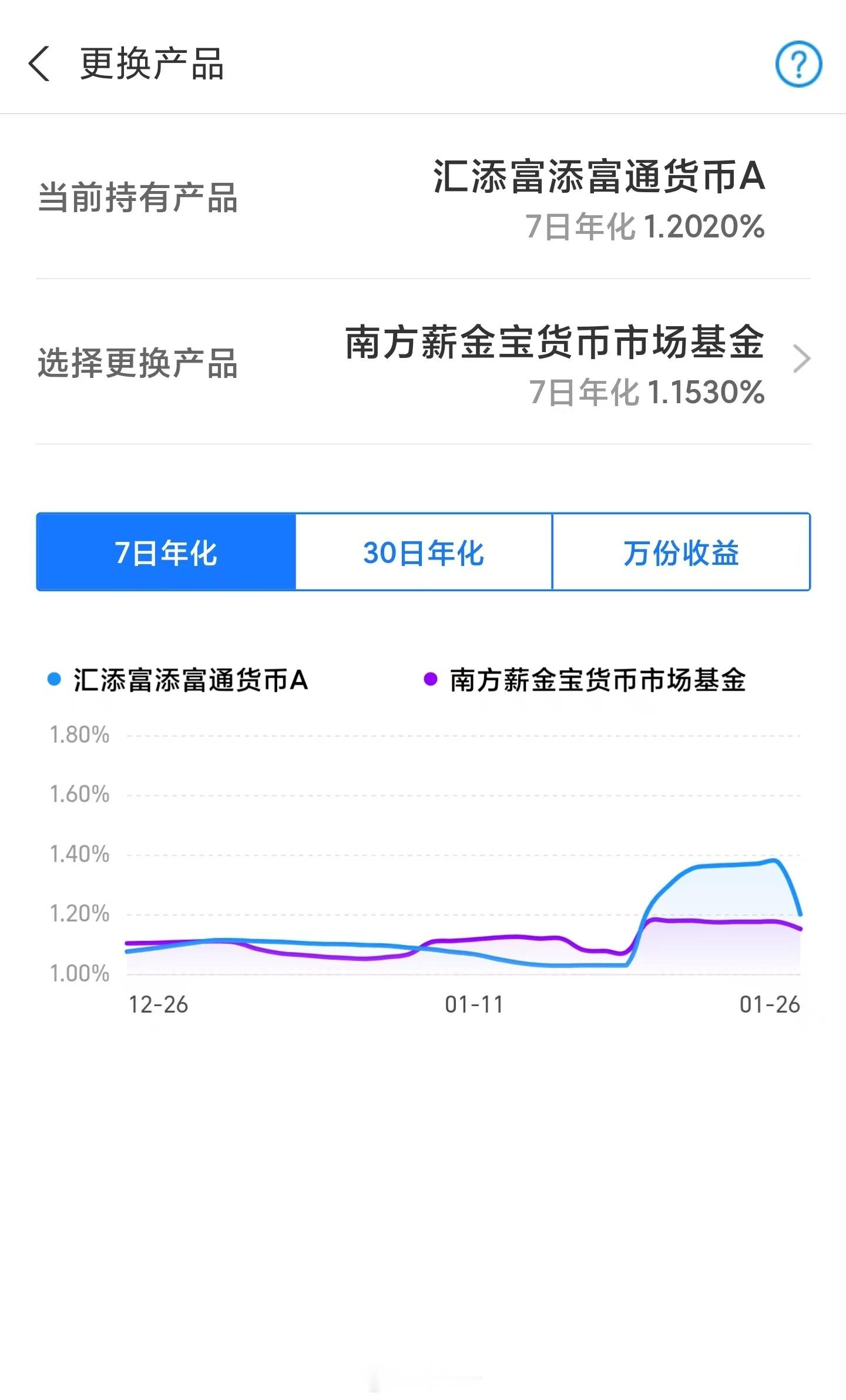Select the 7日年化 tab

pos(165,551)
